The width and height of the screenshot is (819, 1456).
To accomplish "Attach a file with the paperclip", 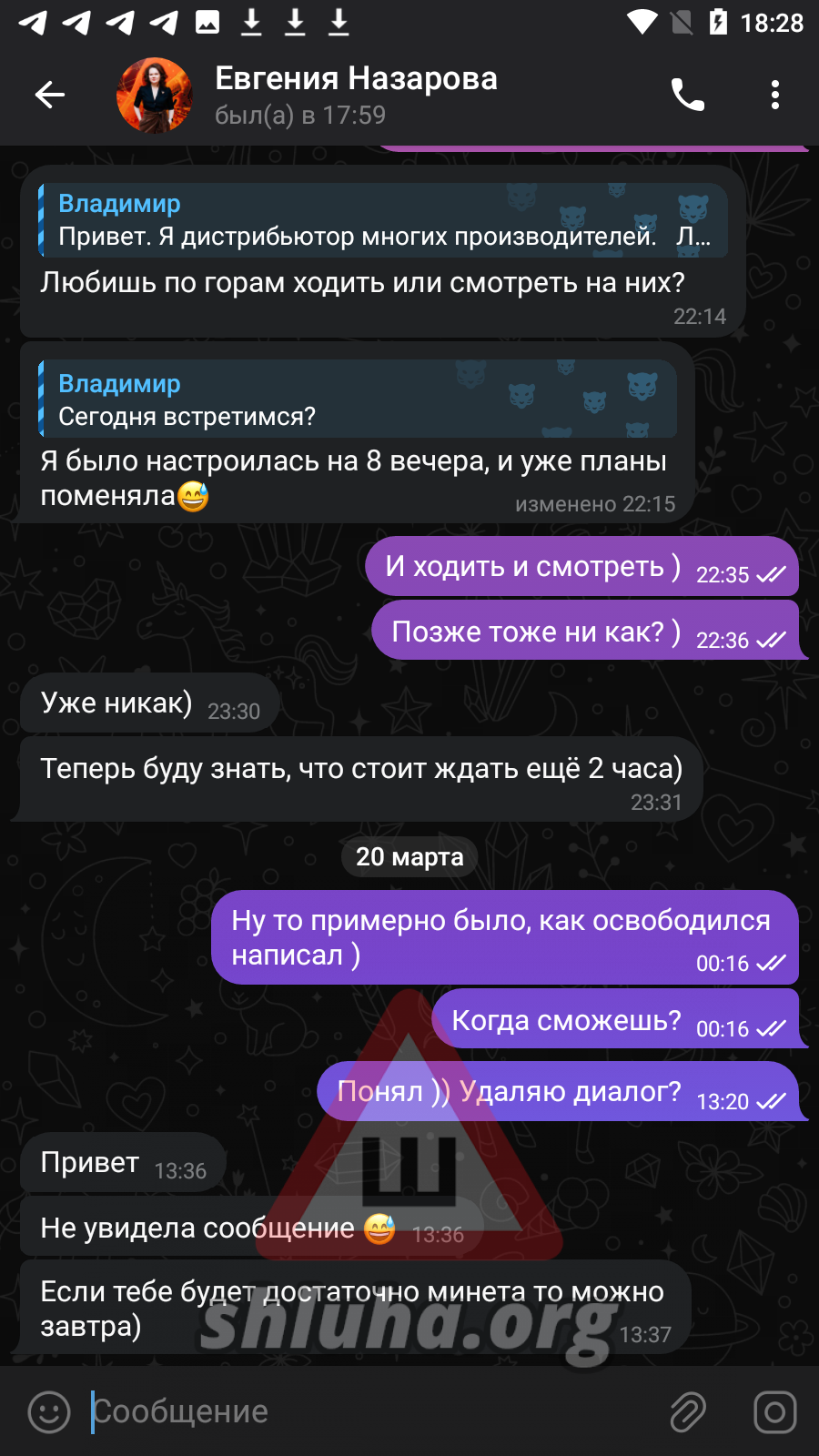I will [x=688, y=1412].
